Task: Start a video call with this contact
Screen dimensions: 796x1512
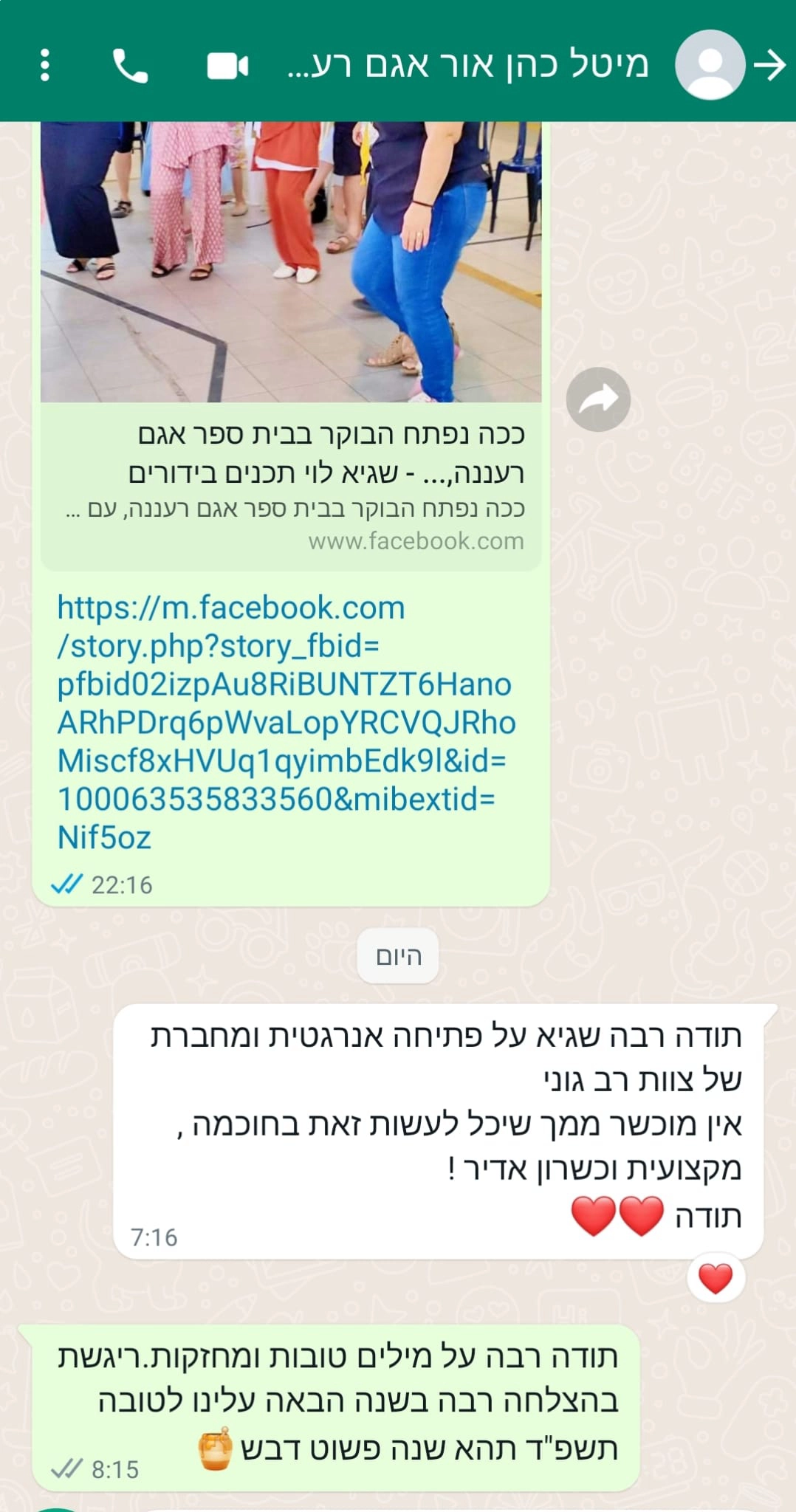Action: pyautogui.click(x=227, y=66)
